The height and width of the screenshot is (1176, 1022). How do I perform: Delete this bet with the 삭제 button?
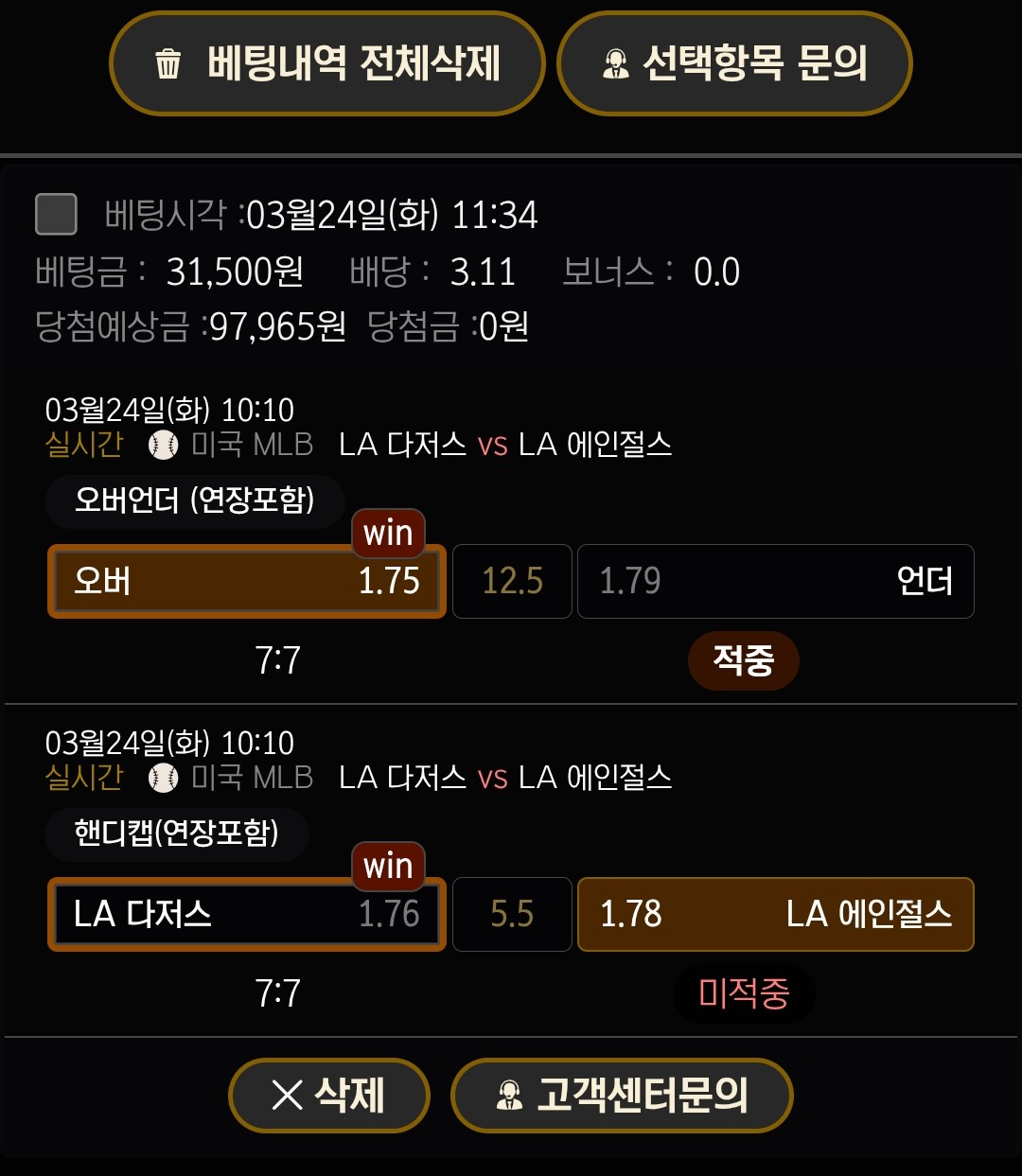coord(329,1095)
